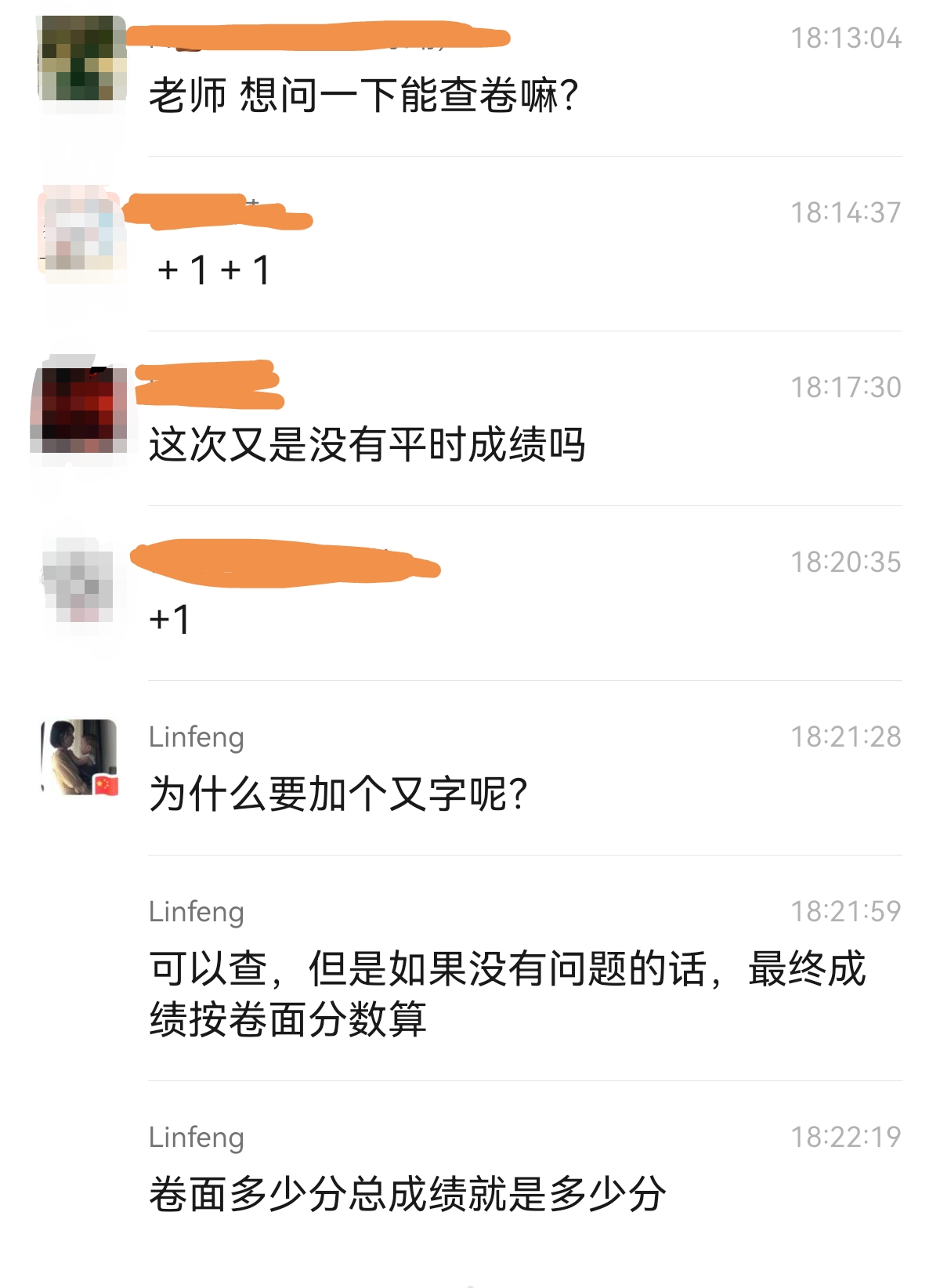View the sender avatar beside '+1+1'
Screen dimensions: 940x1288
(82, 233)
